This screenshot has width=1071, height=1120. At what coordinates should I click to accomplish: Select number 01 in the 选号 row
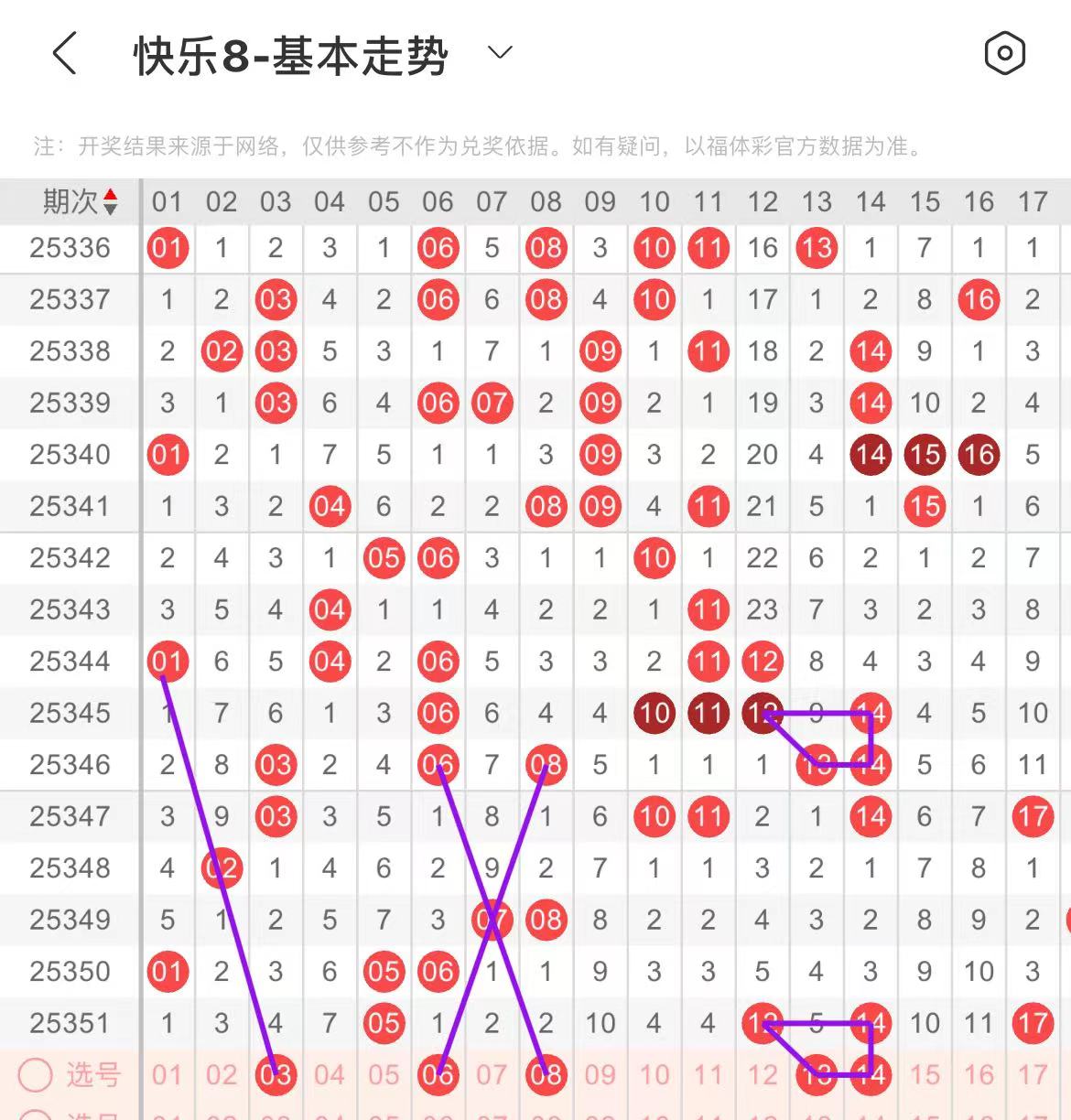(167, 1075)
